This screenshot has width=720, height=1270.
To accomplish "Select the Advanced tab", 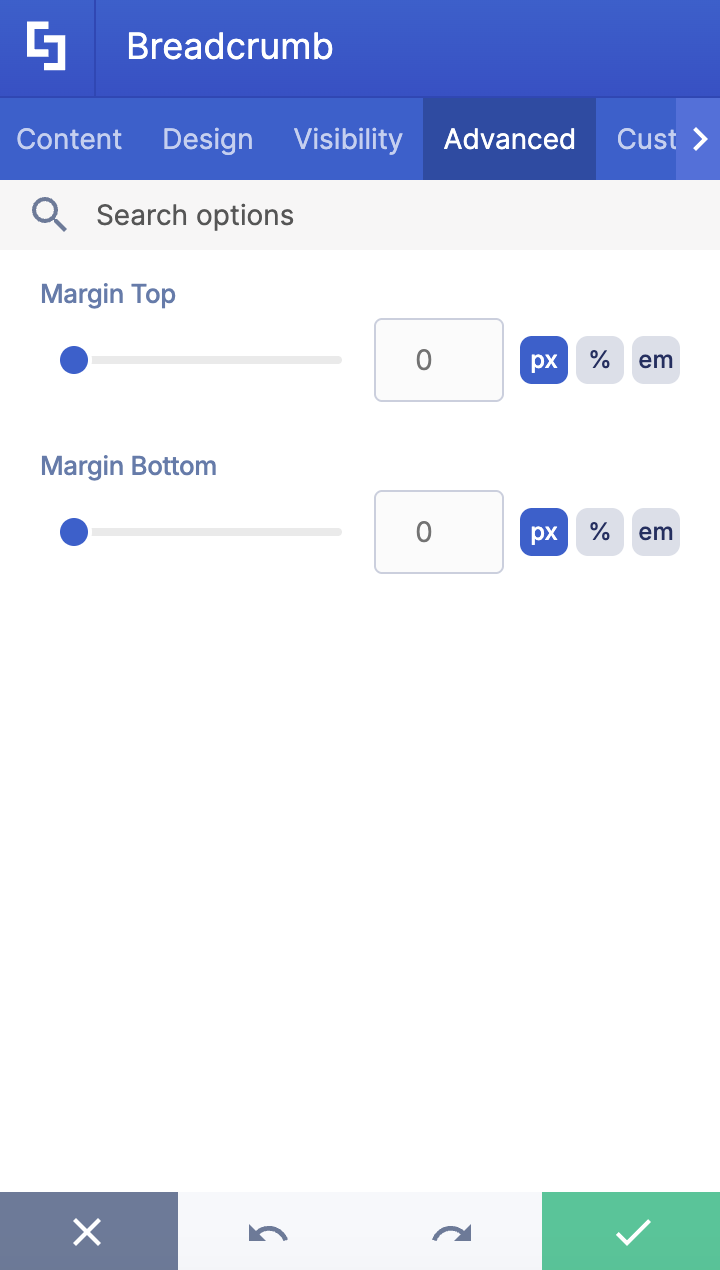I will tap(509, 139).
